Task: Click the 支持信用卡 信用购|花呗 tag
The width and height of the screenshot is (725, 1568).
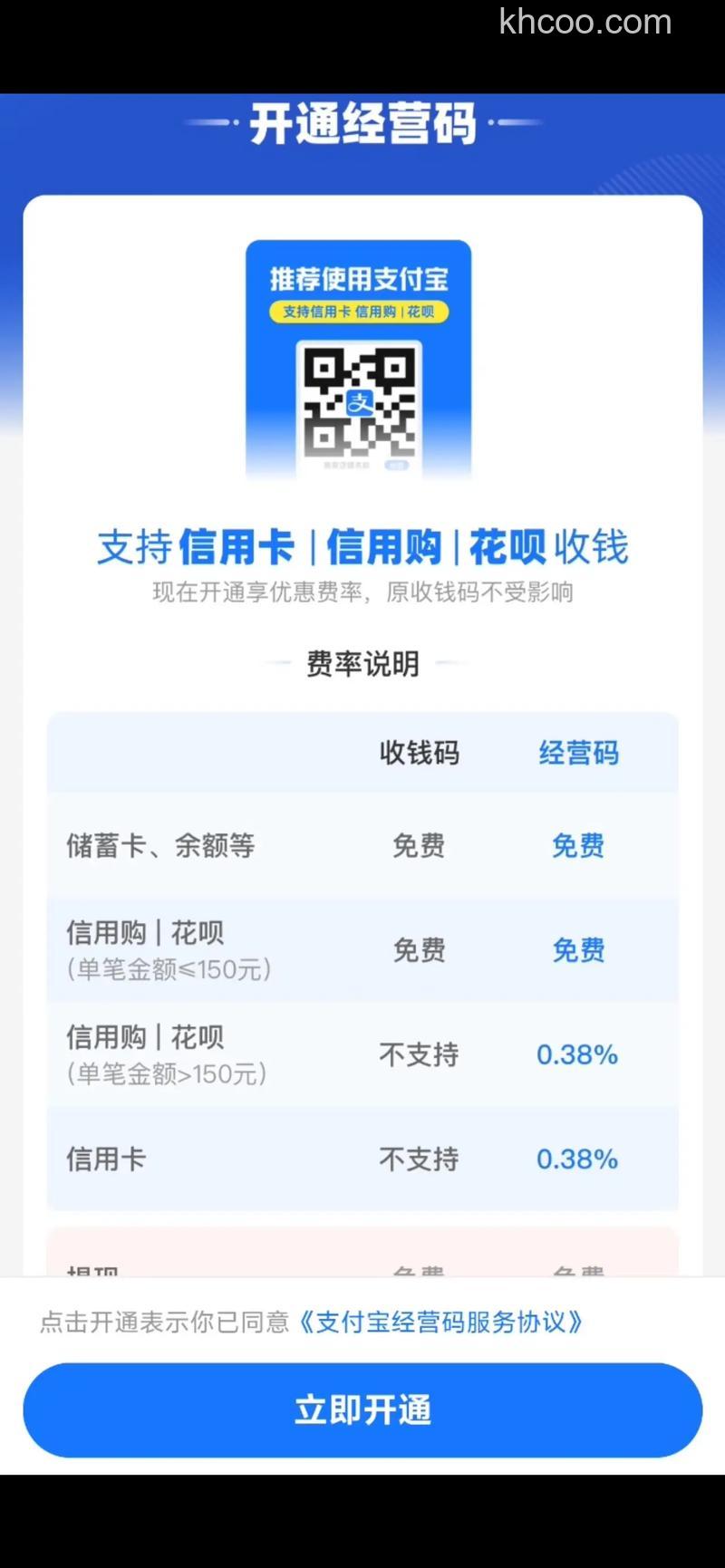Action: pos(359,313)
